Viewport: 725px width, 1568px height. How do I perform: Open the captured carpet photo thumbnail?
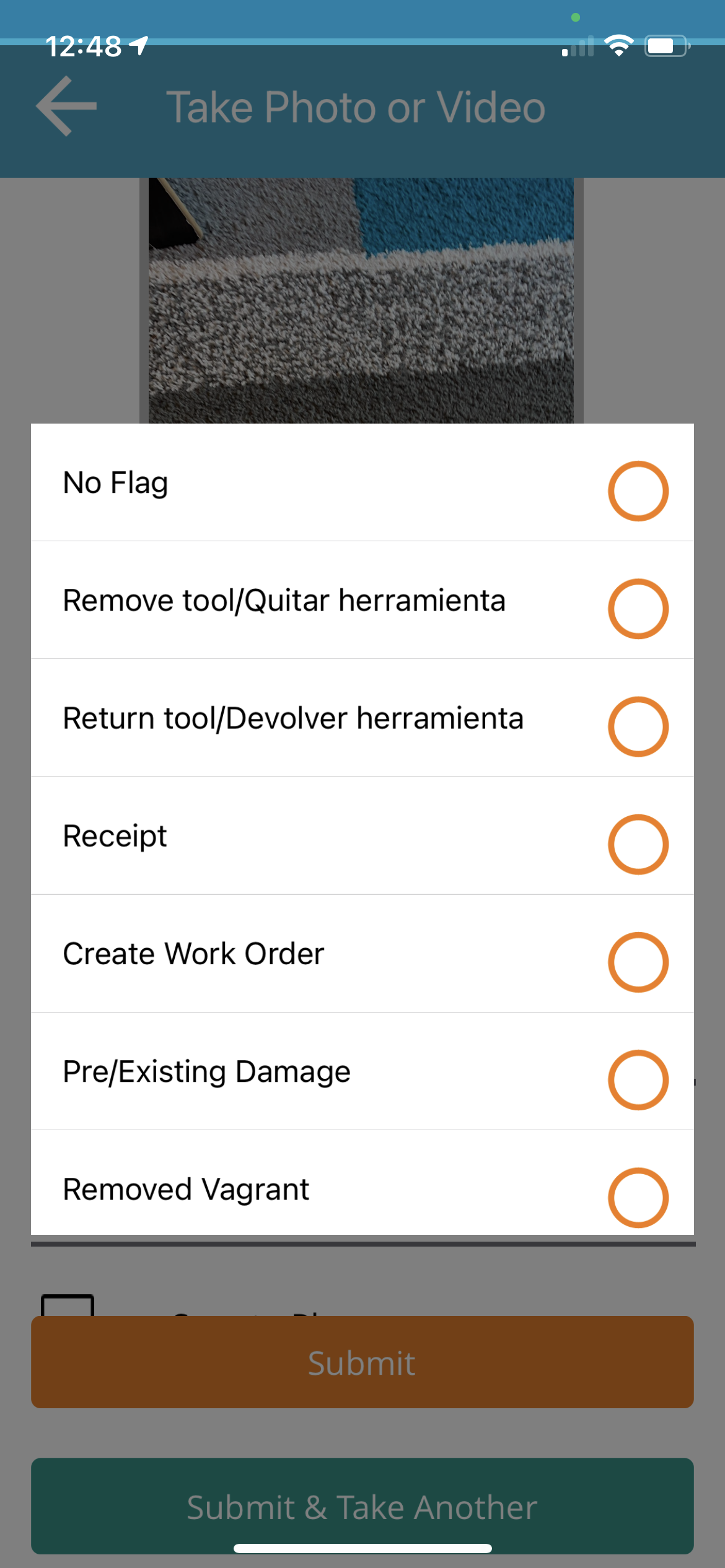pos(361,297)
